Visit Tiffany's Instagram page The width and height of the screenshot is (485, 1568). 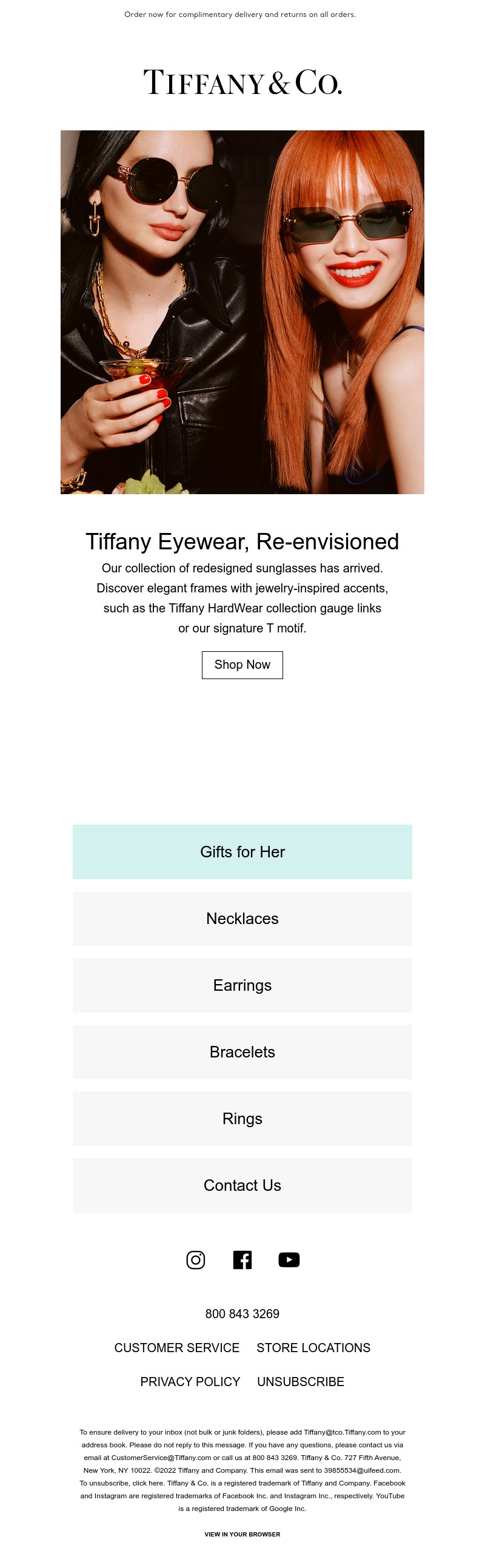coord(195,1259)
